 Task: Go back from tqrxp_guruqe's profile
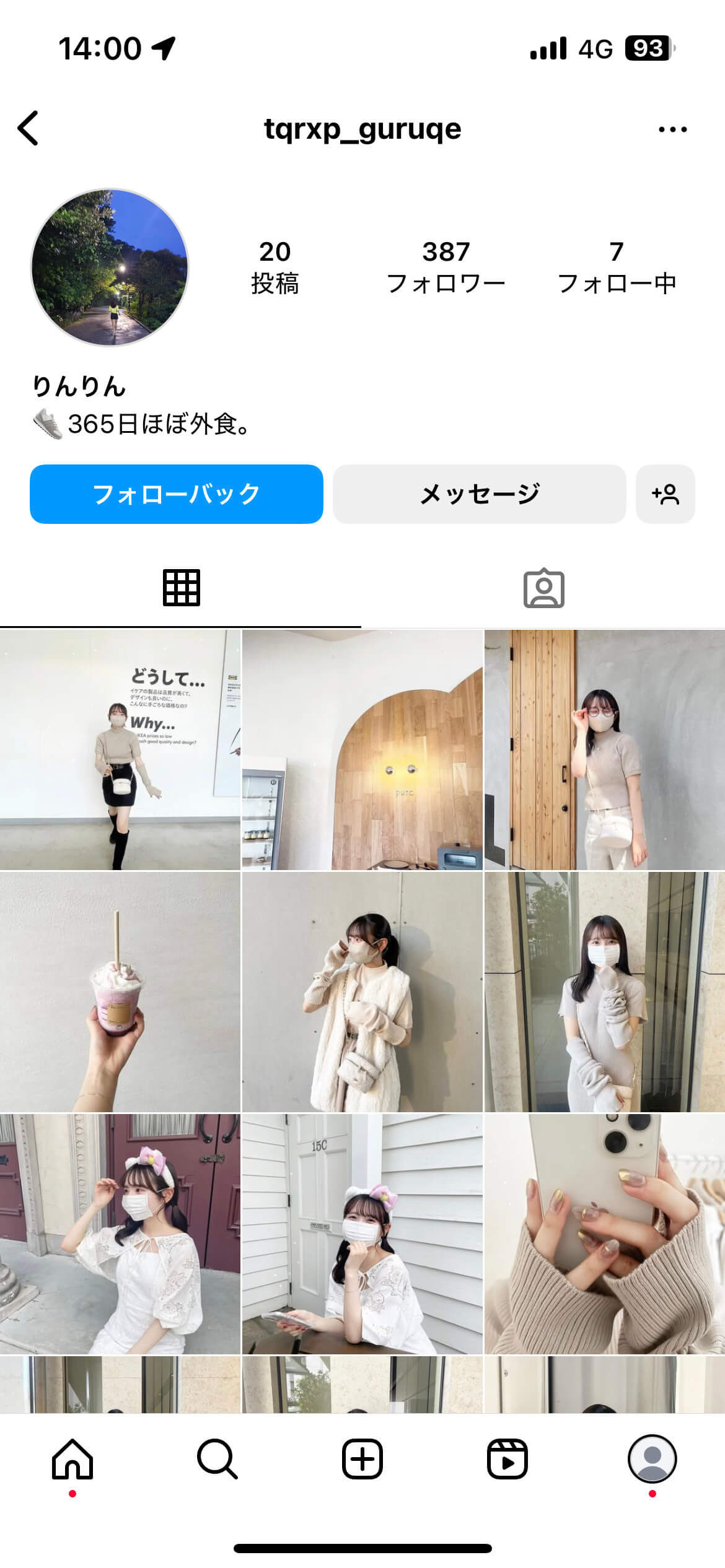(x=29, y=128)
